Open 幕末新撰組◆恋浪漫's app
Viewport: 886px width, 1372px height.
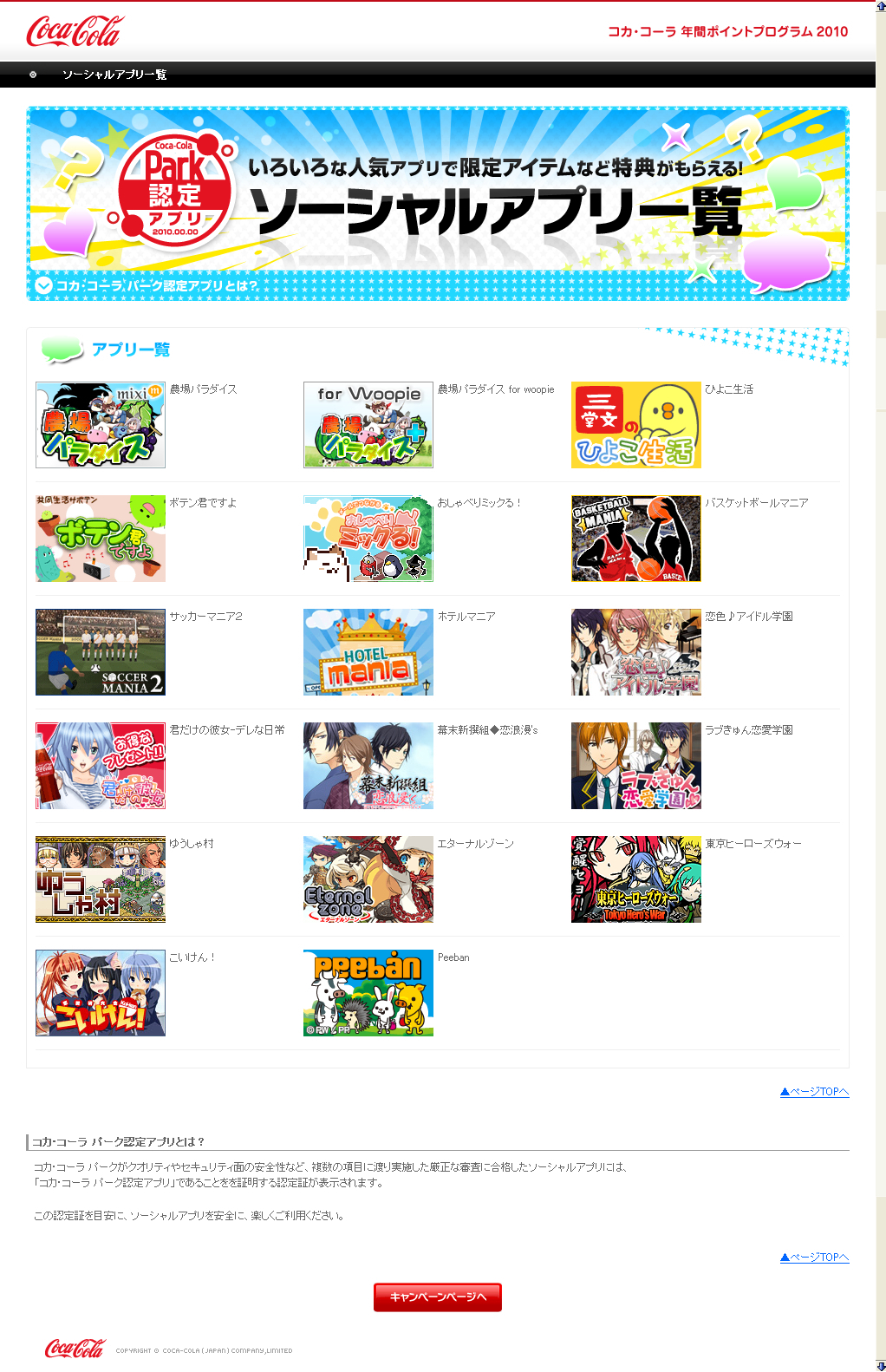(x=368, y=766)
